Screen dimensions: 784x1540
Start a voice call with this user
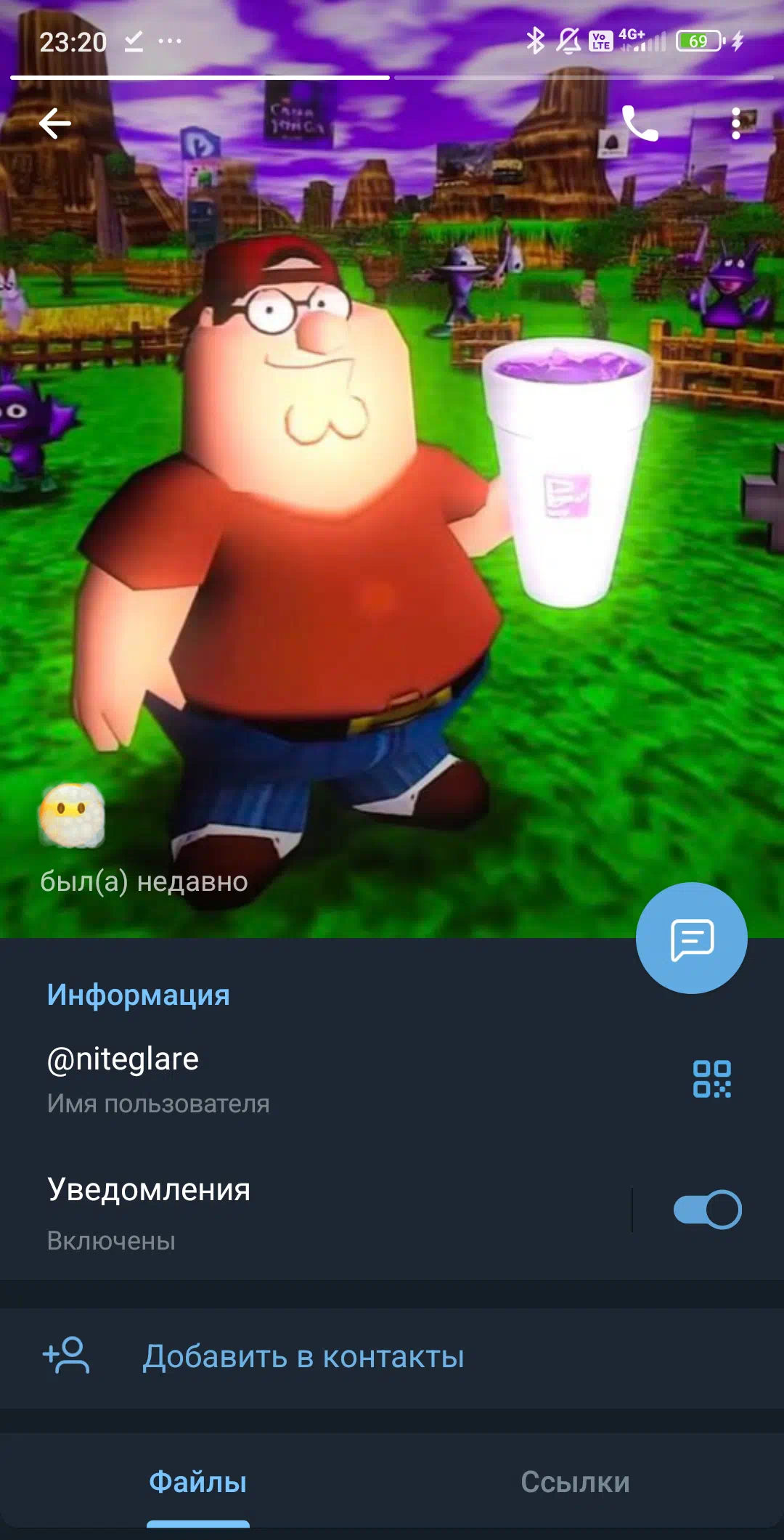pos(640,123)
